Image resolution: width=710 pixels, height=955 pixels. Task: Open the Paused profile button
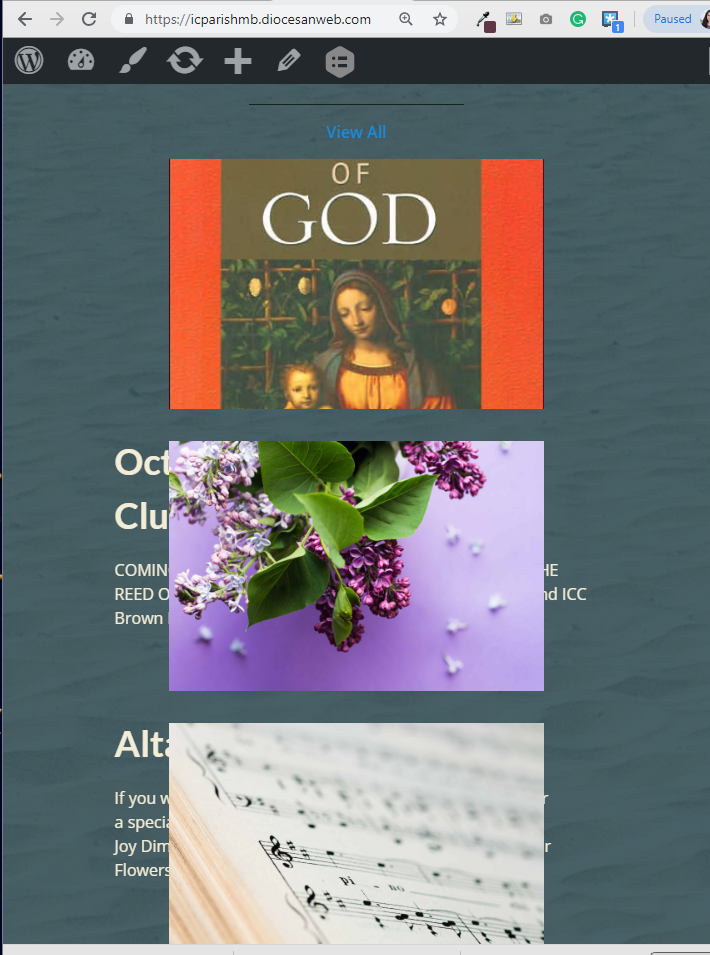click(672, 19)
